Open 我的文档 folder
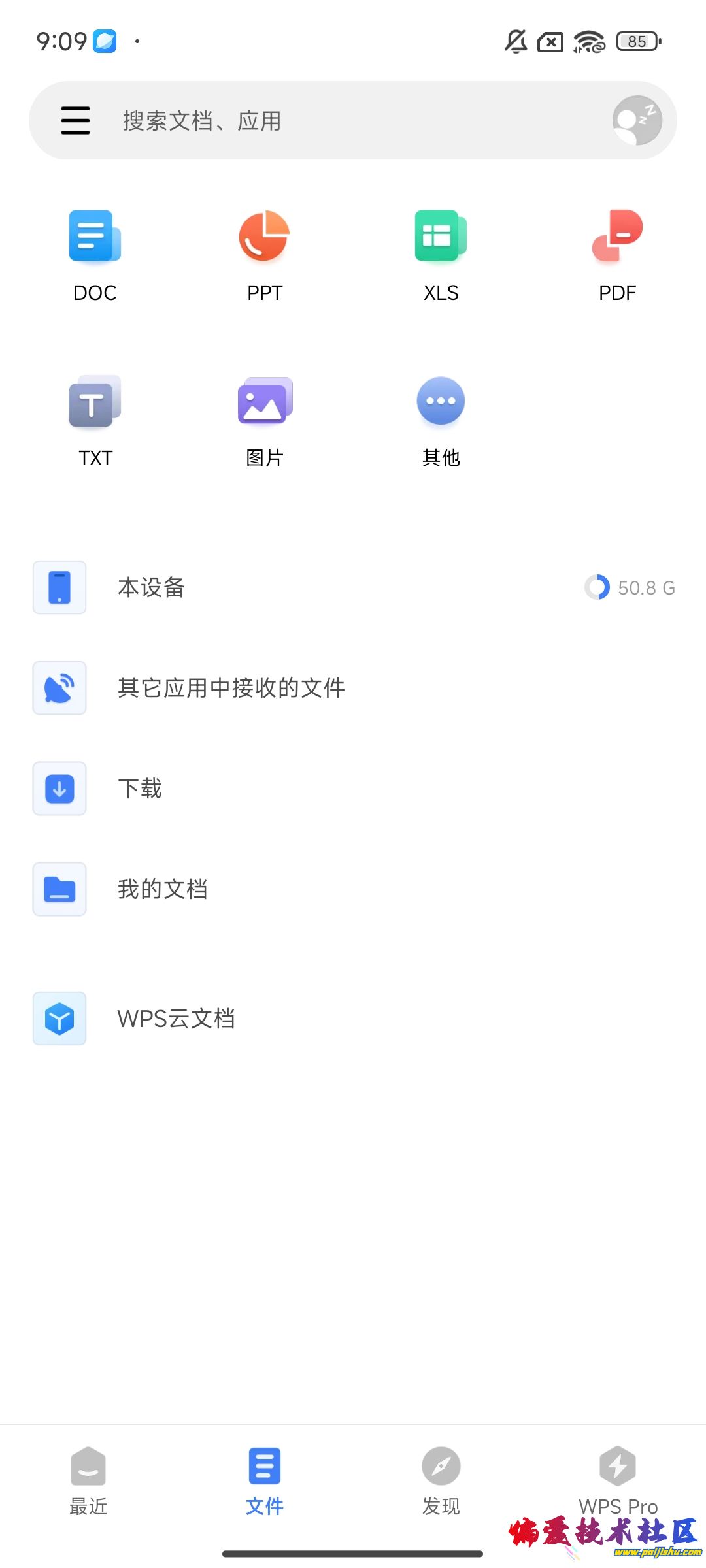The image size is (706, 1568). (x=353, y=889)
